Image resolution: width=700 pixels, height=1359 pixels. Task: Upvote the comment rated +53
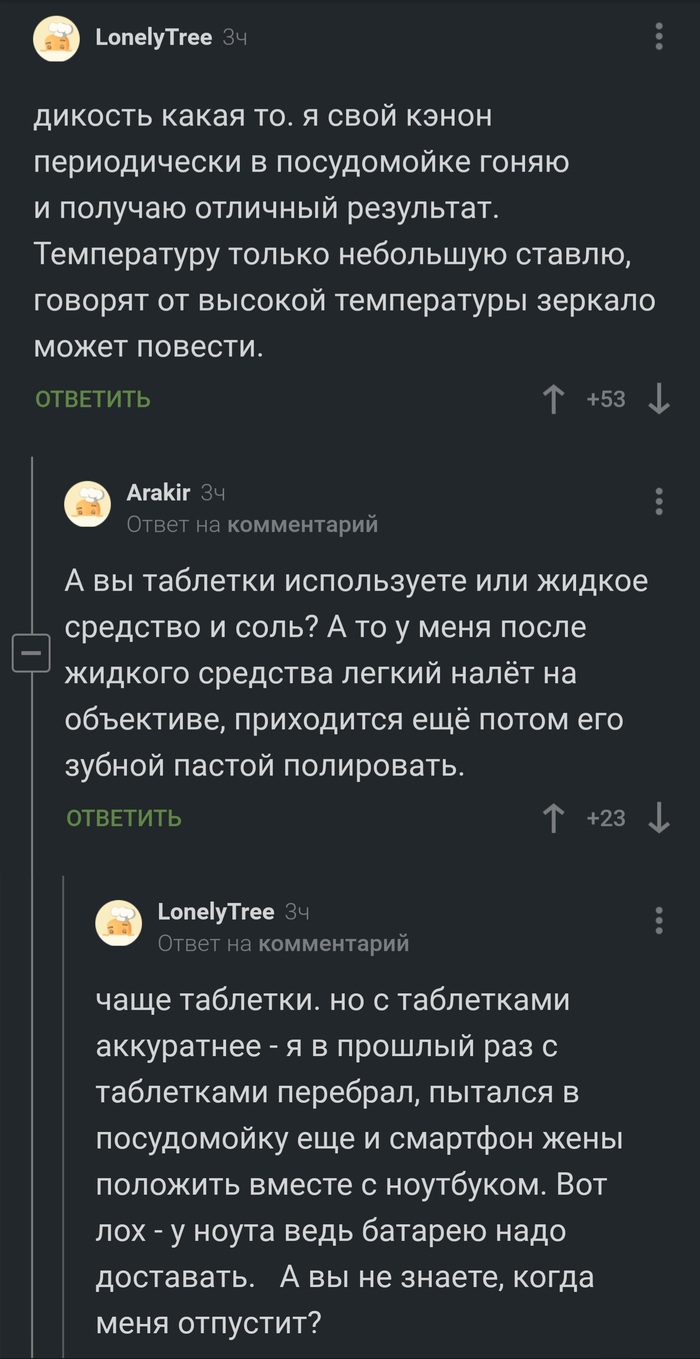[553, 400]
